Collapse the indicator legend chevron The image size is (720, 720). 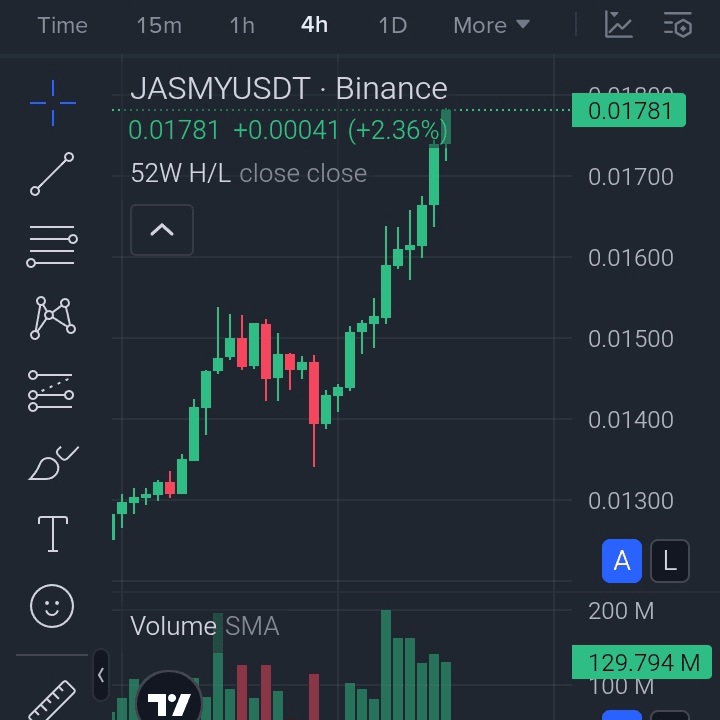[162, 230]
